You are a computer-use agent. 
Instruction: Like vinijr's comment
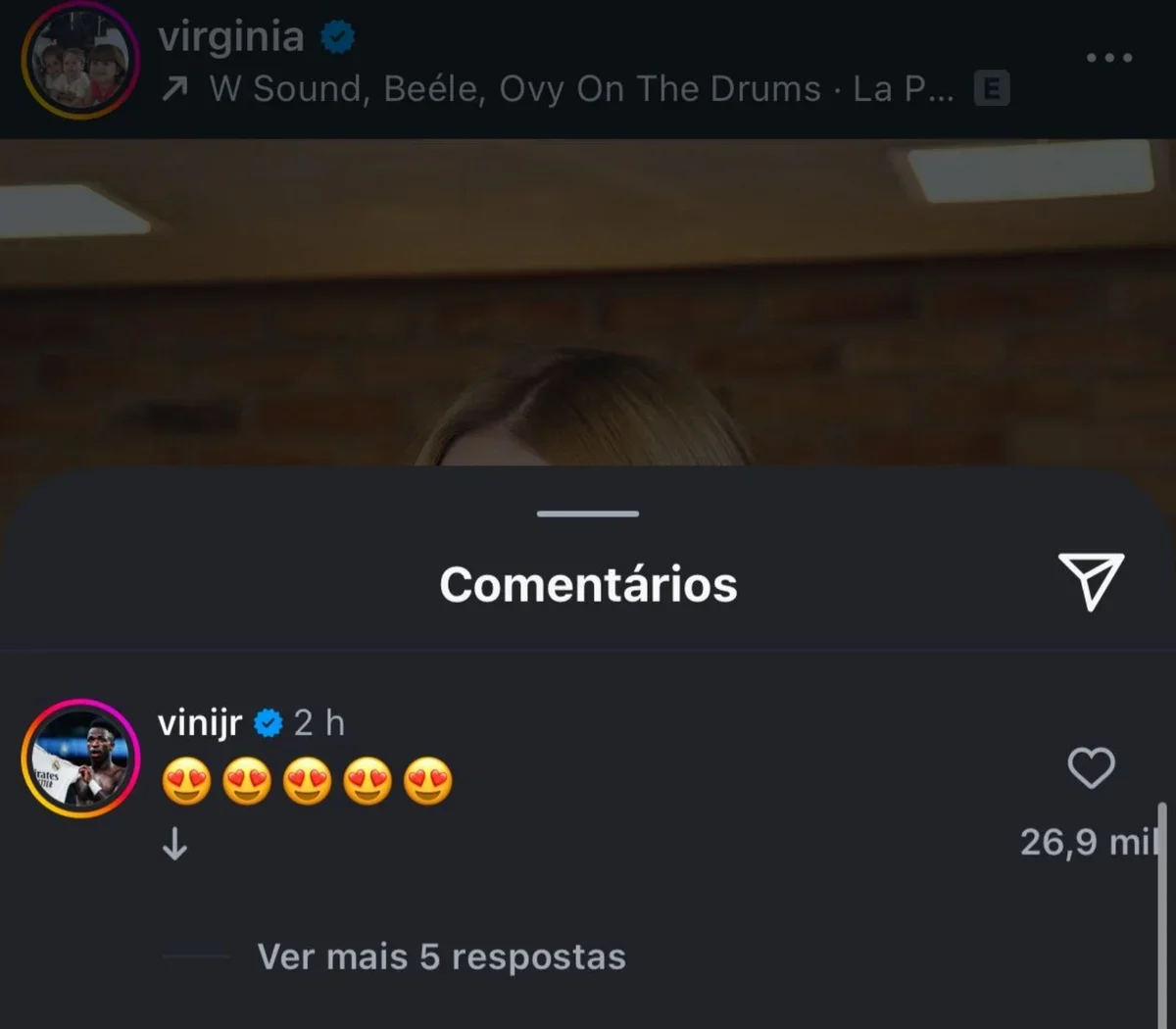click(x=1091, y=767)
